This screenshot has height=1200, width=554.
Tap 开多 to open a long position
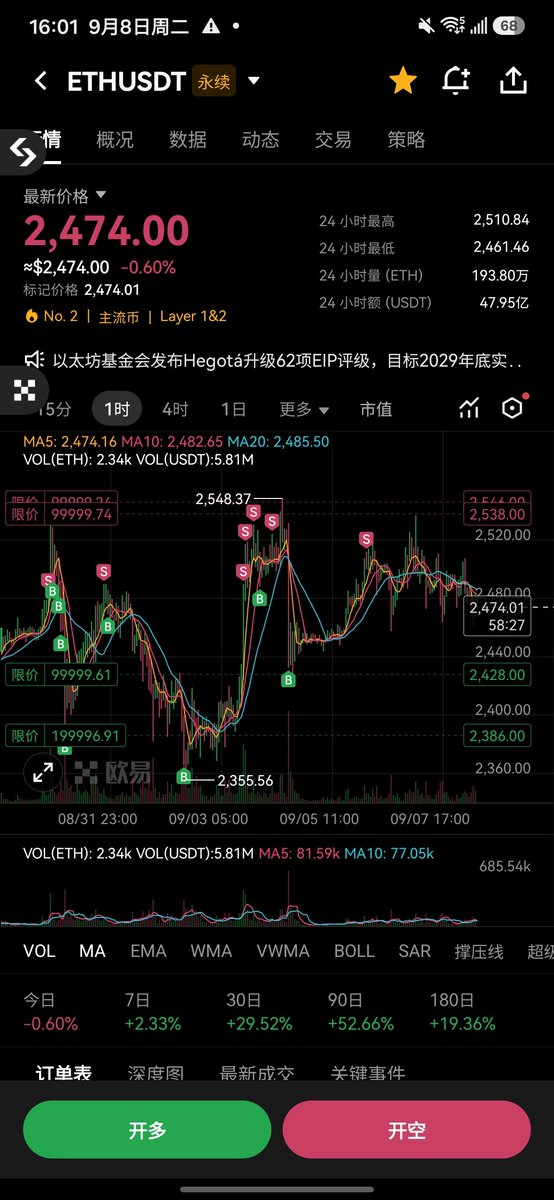pyautogui.click(x=147, y=1130)
